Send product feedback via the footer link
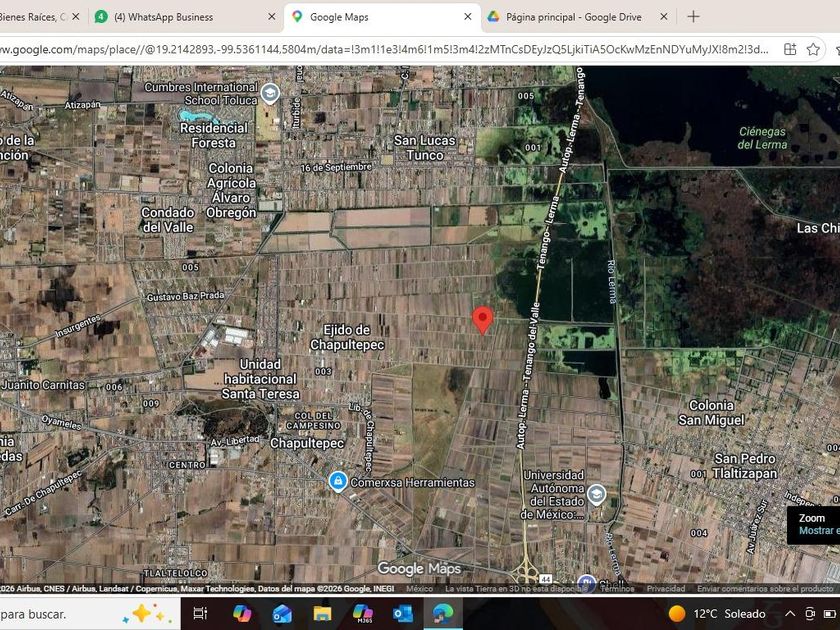840x630 pixels. (765, 589)
